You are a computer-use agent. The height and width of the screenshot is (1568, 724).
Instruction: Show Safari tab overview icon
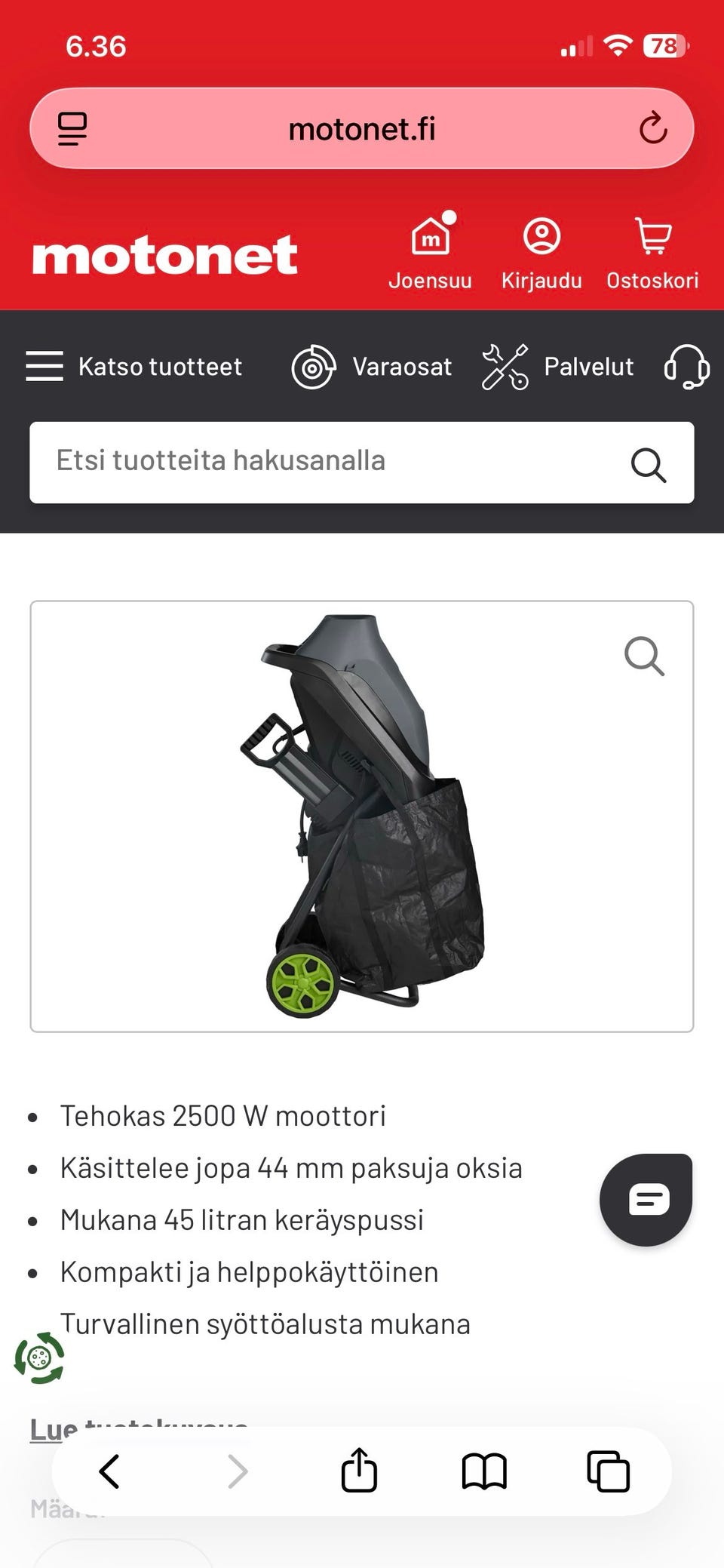pos(608,1470)
